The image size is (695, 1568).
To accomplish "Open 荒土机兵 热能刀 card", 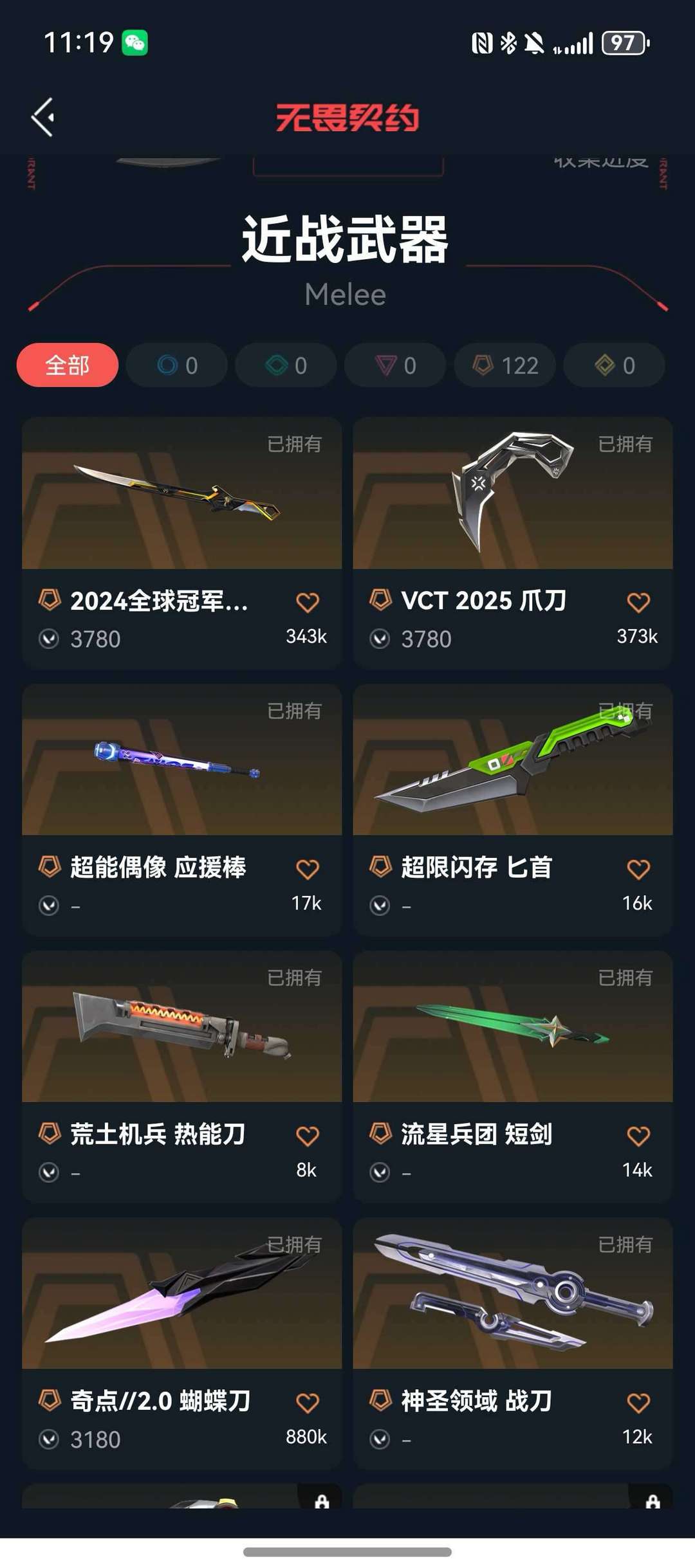I will (182, 1077).
